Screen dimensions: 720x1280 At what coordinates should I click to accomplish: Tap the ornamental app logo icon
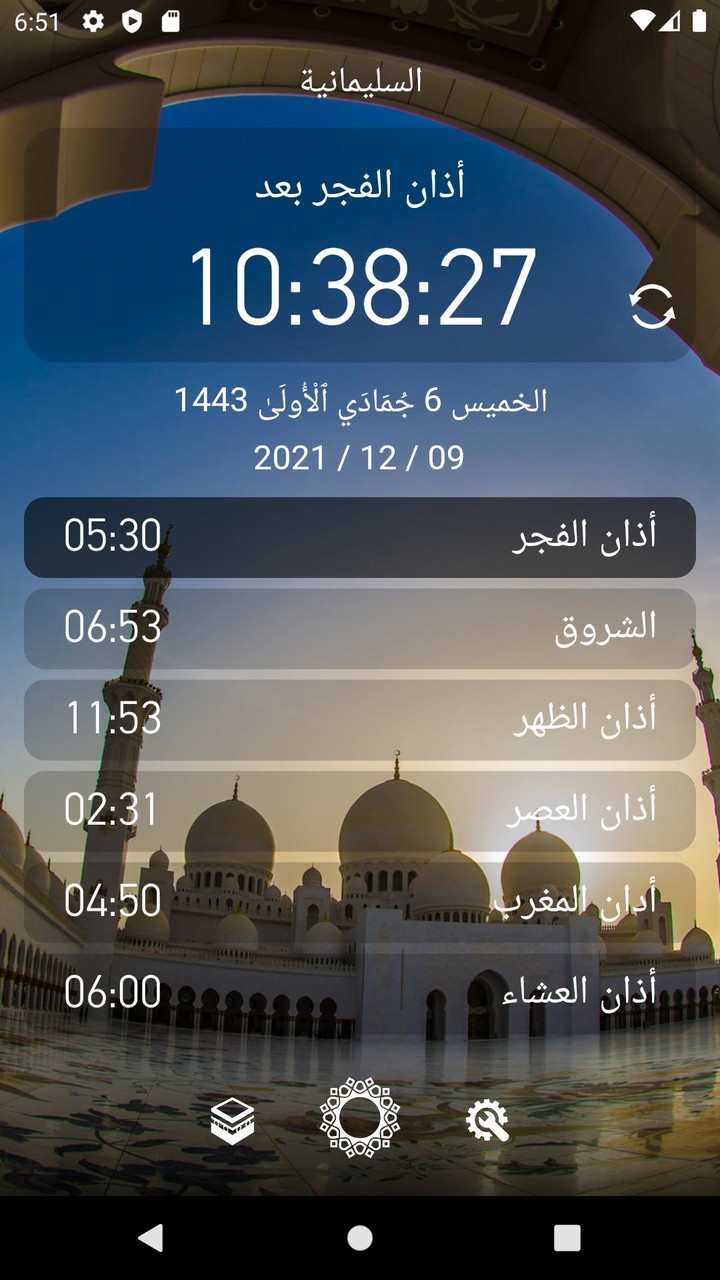[360, 1122]
